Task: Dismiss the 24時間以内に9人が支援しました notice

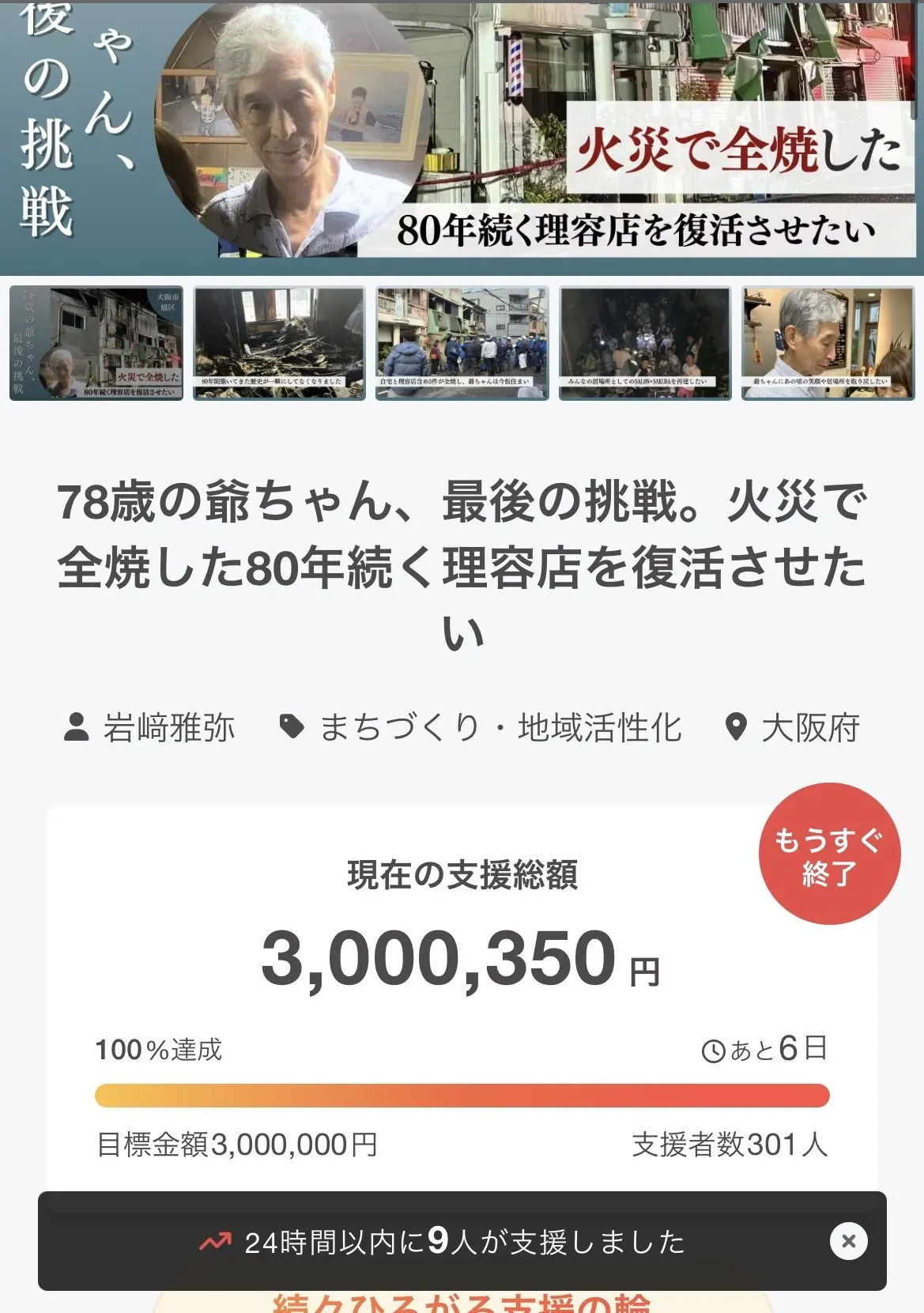Action: pyautogui.click(x=848, y=1241)
